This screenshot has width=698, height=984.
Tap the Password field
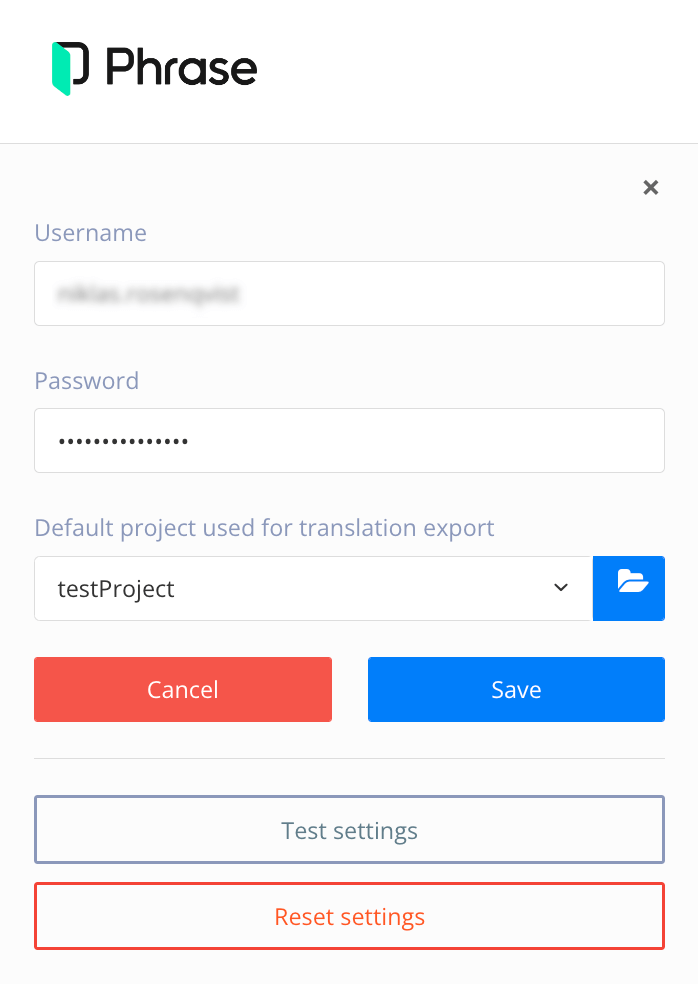(349, 440)
